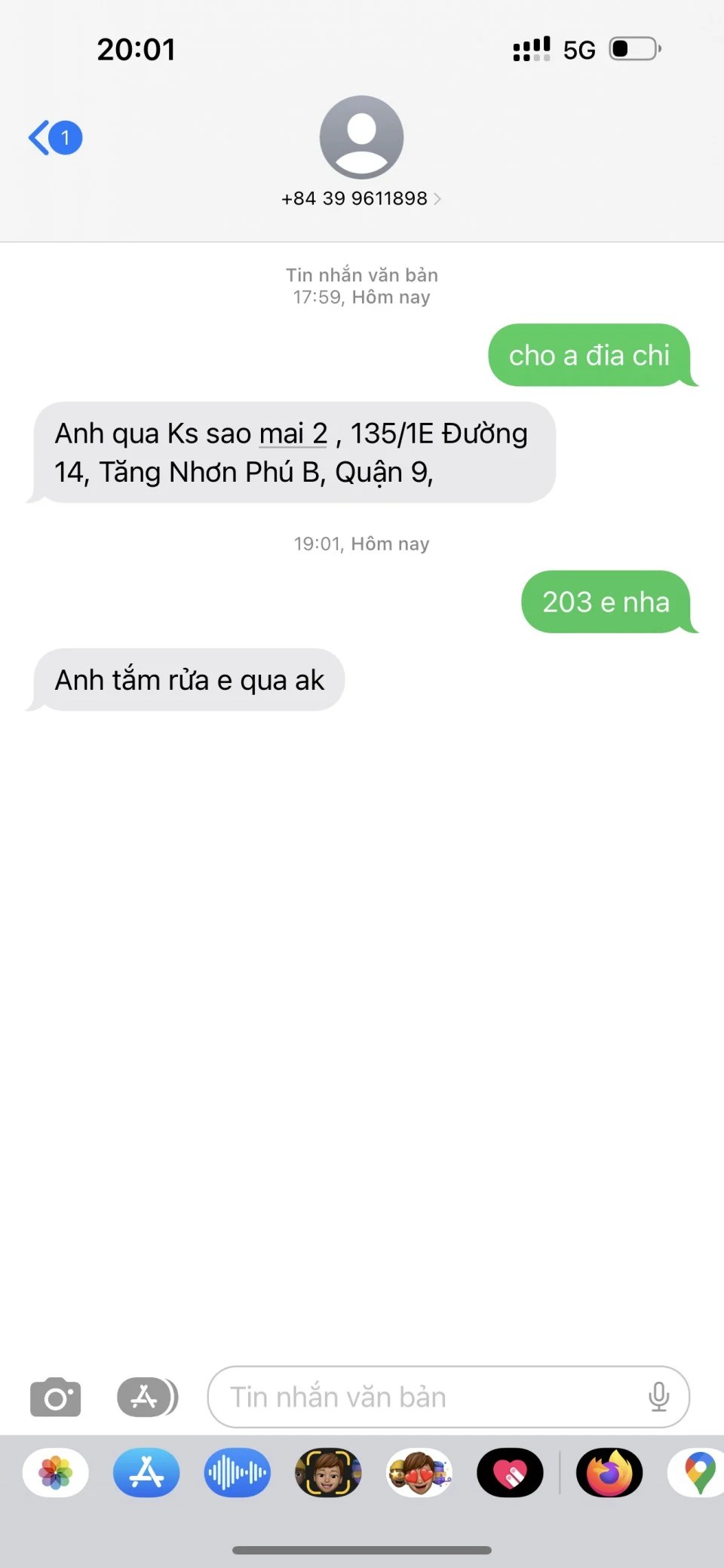The width and height of the screenshot is (724, 1568).
Task: Open the Firefox app in the strip
Action: tap(609, 1472)
